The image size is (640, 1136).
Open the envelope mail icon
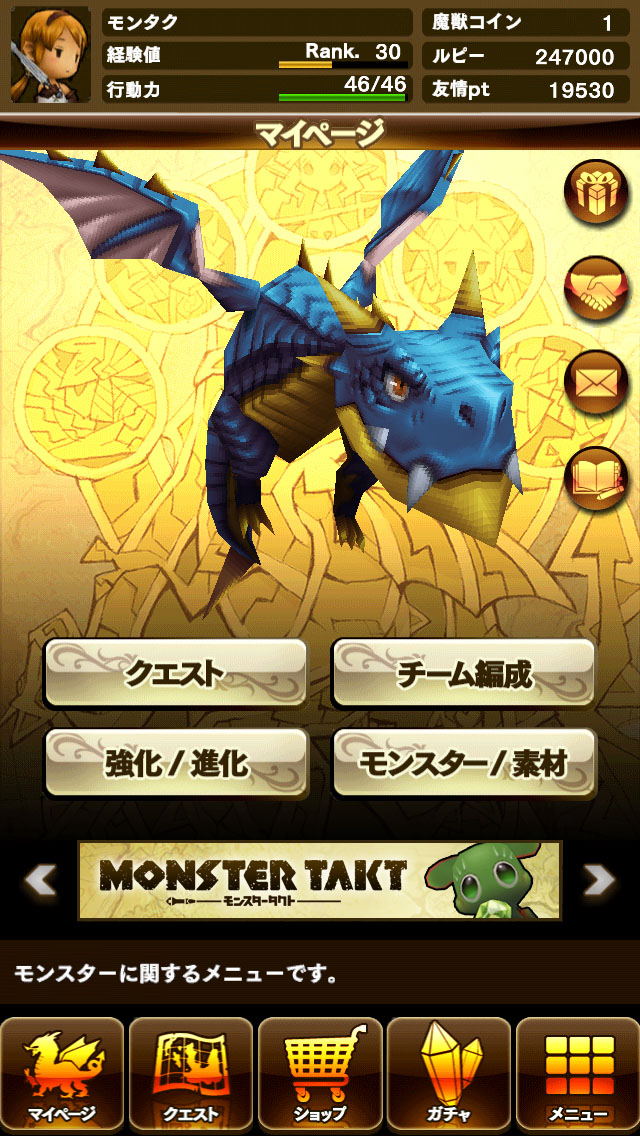[x=596, y=383]
